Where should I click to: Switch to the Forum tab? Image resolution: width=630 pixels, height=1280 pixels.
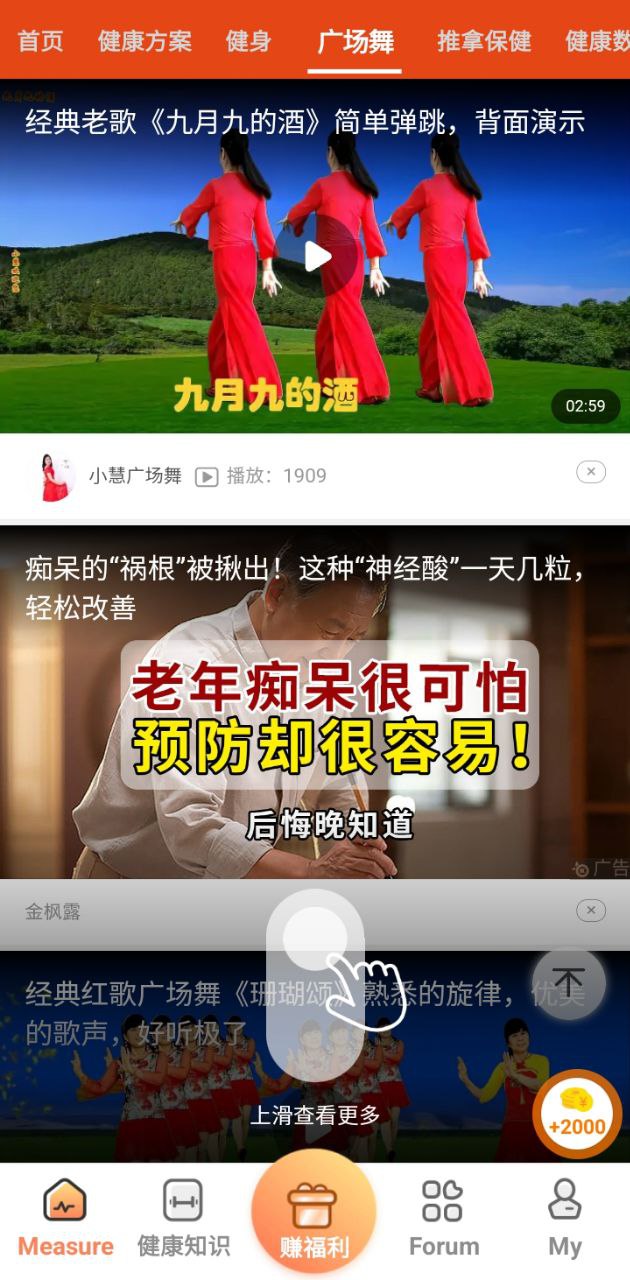point(443,1217)
